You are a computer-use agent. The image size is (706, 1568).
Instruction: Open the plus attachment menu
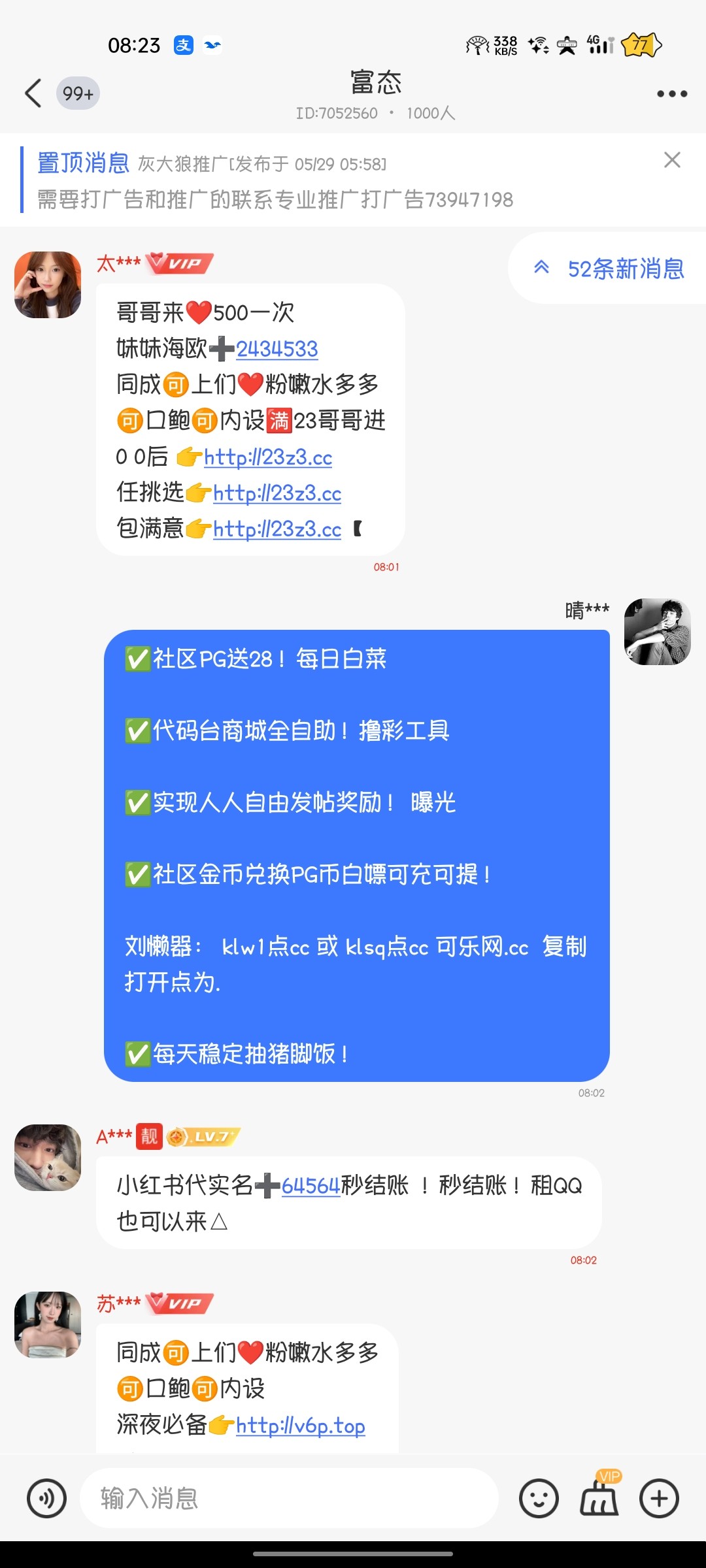tap(659, 1498)
